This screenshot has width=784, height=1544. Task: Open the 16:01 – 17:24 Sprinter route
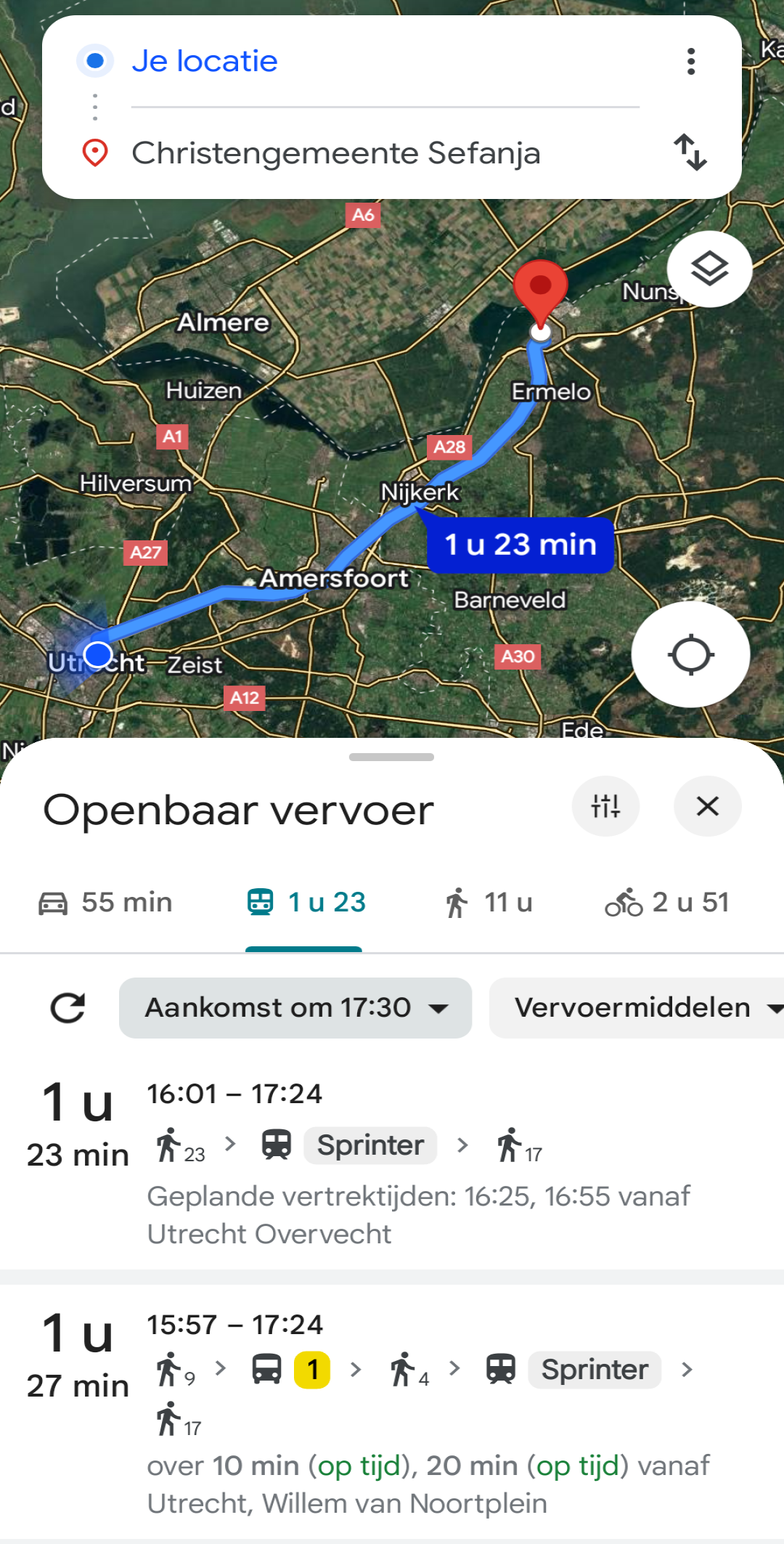pos(392,1162)
